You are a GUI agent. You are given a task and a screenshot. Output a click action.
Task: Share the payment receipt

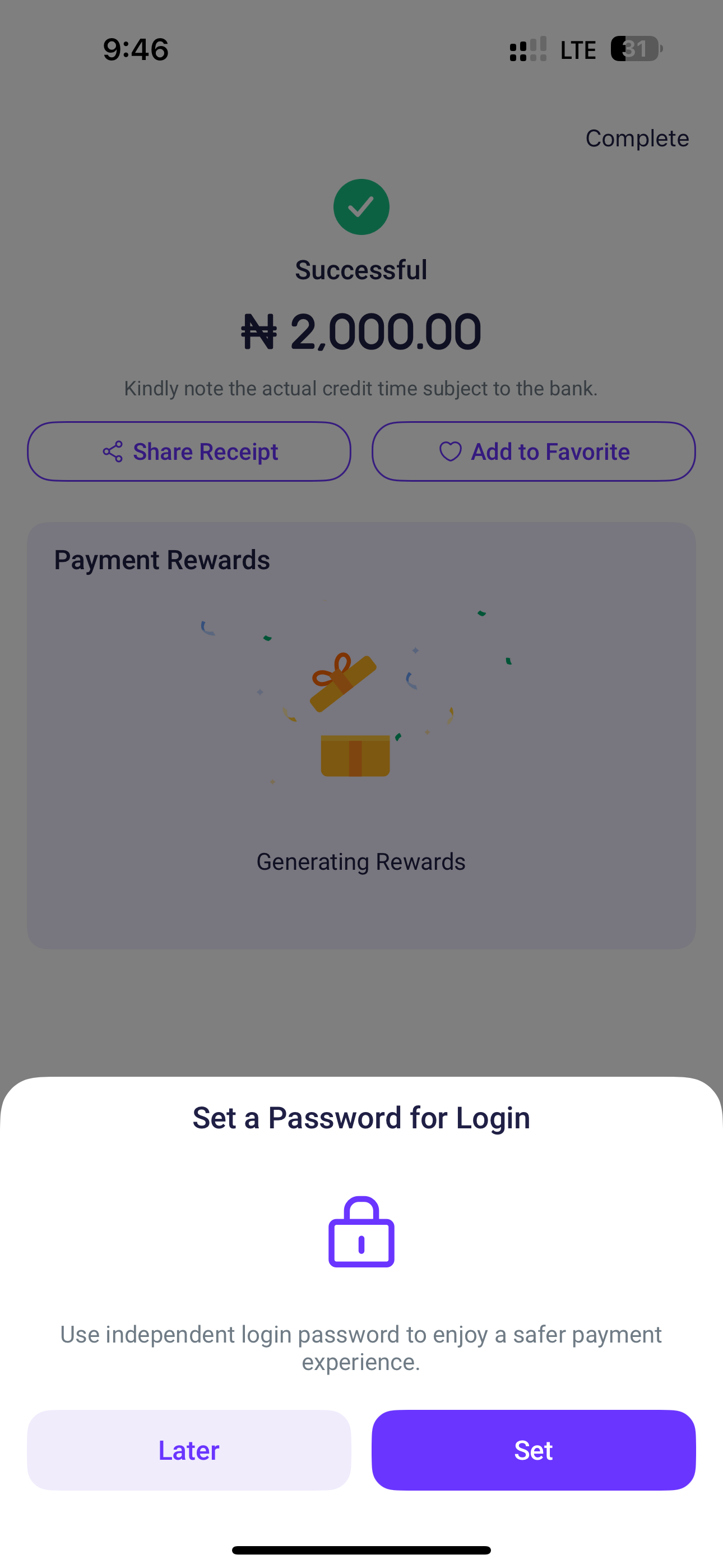tap(189, 451)
